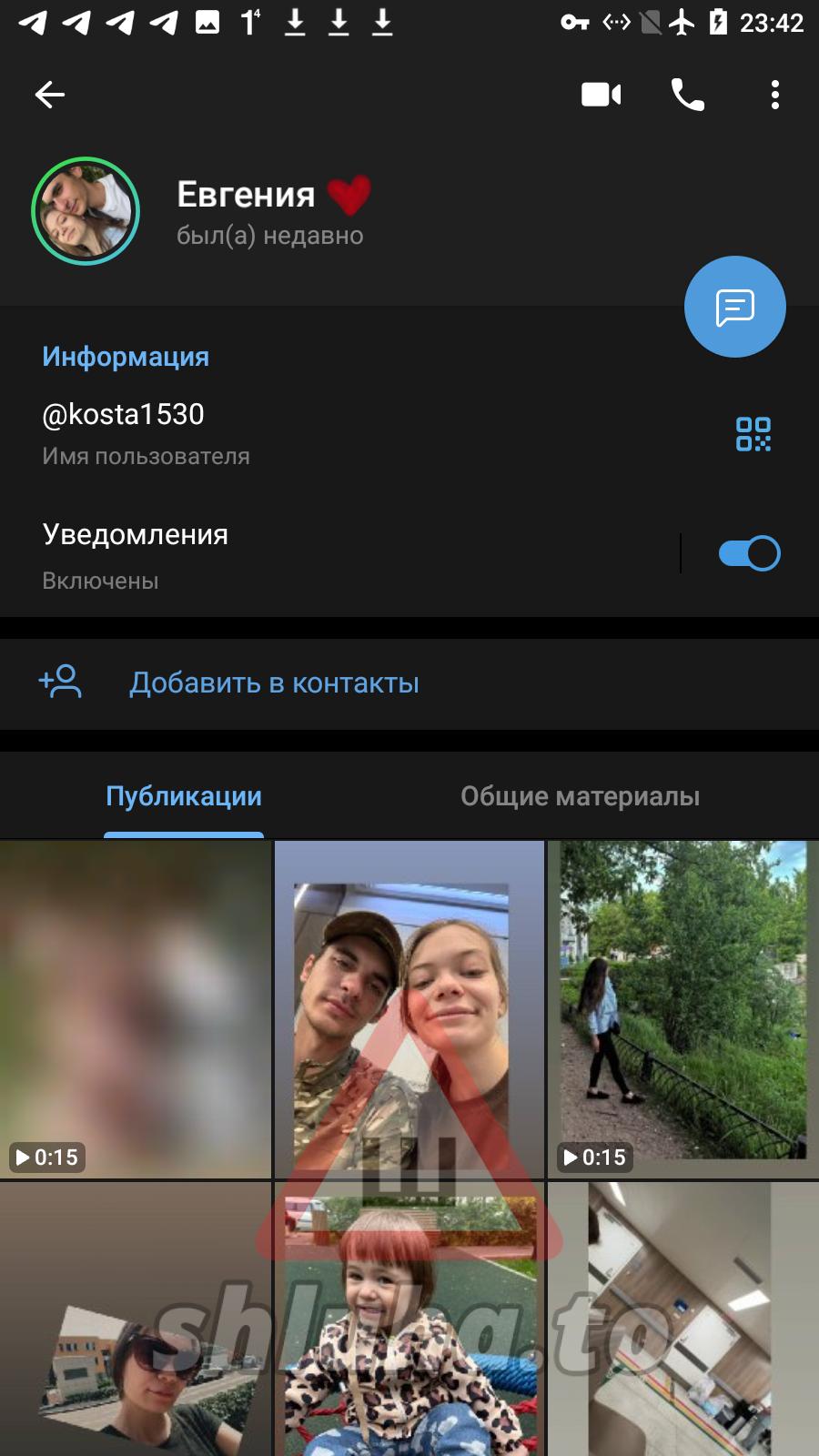Switch to the Общие материалы tab
This screenshot has width=819, height=1456.
click(580, 796)
